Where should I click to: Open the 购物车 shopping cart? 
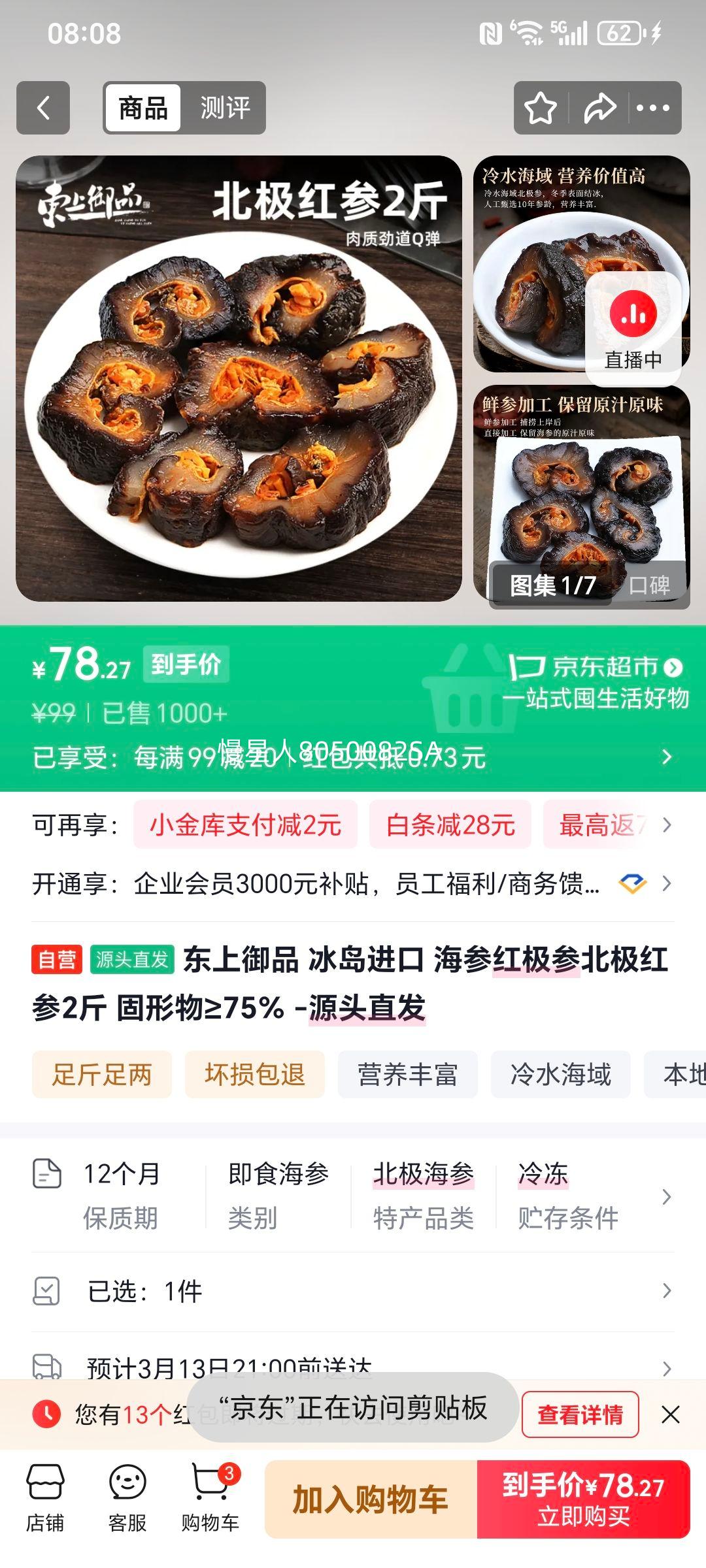click(210, 1498)
